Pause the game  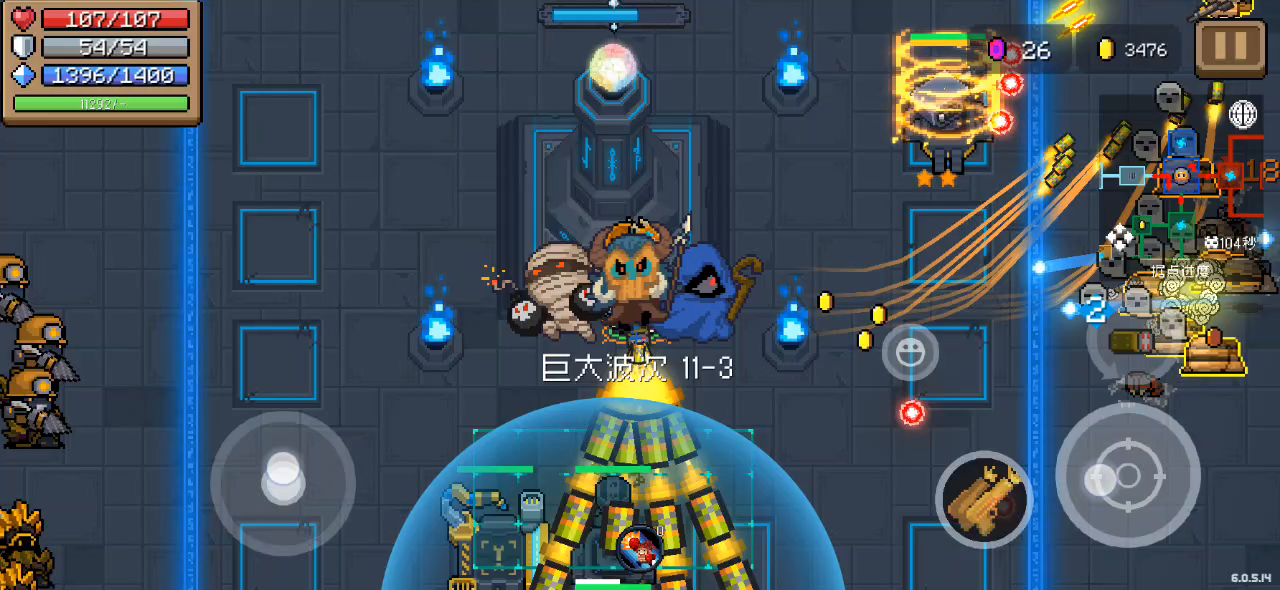1230,47
